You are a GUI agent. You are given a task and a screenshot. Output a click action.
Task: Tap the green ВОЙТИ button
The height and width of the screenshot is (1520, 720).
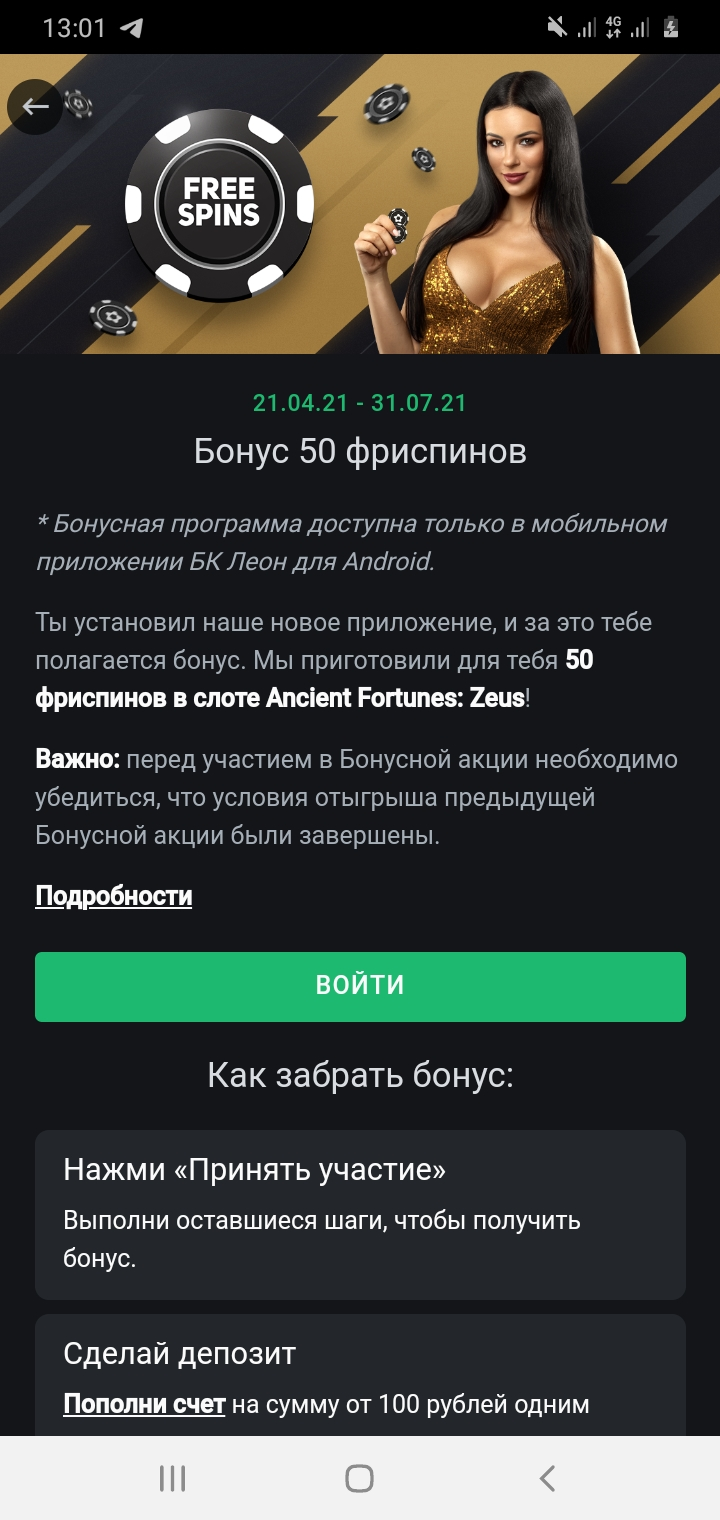tap(360, 986)
